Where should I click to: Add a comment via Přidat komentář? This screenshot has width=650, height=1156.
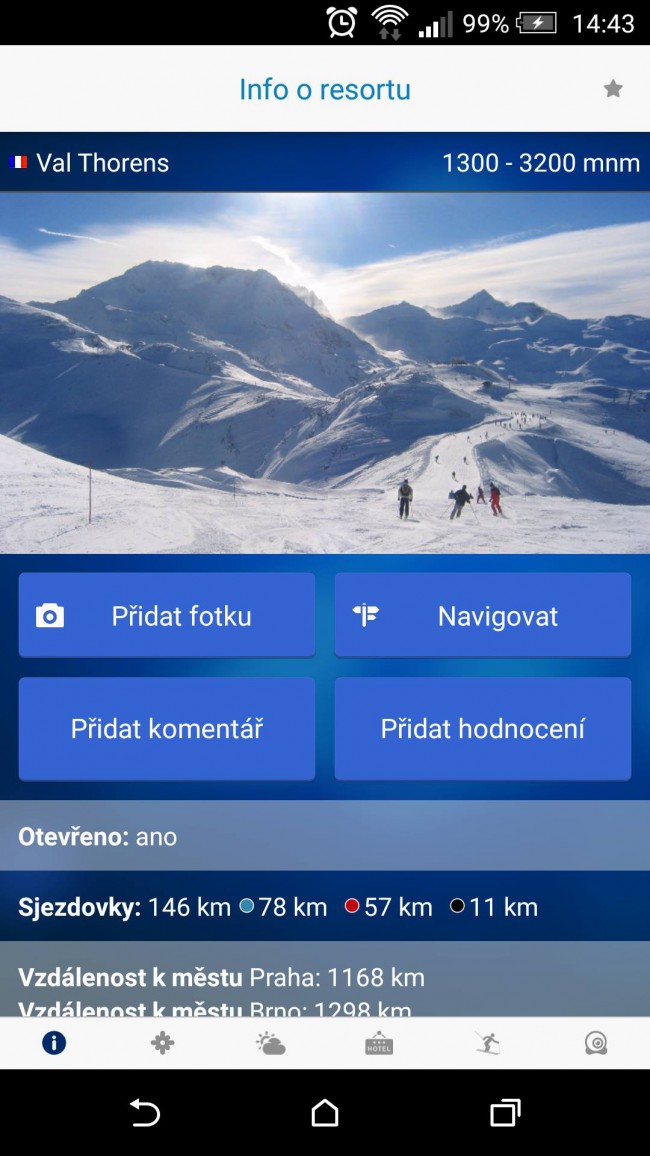click(167, 728)
